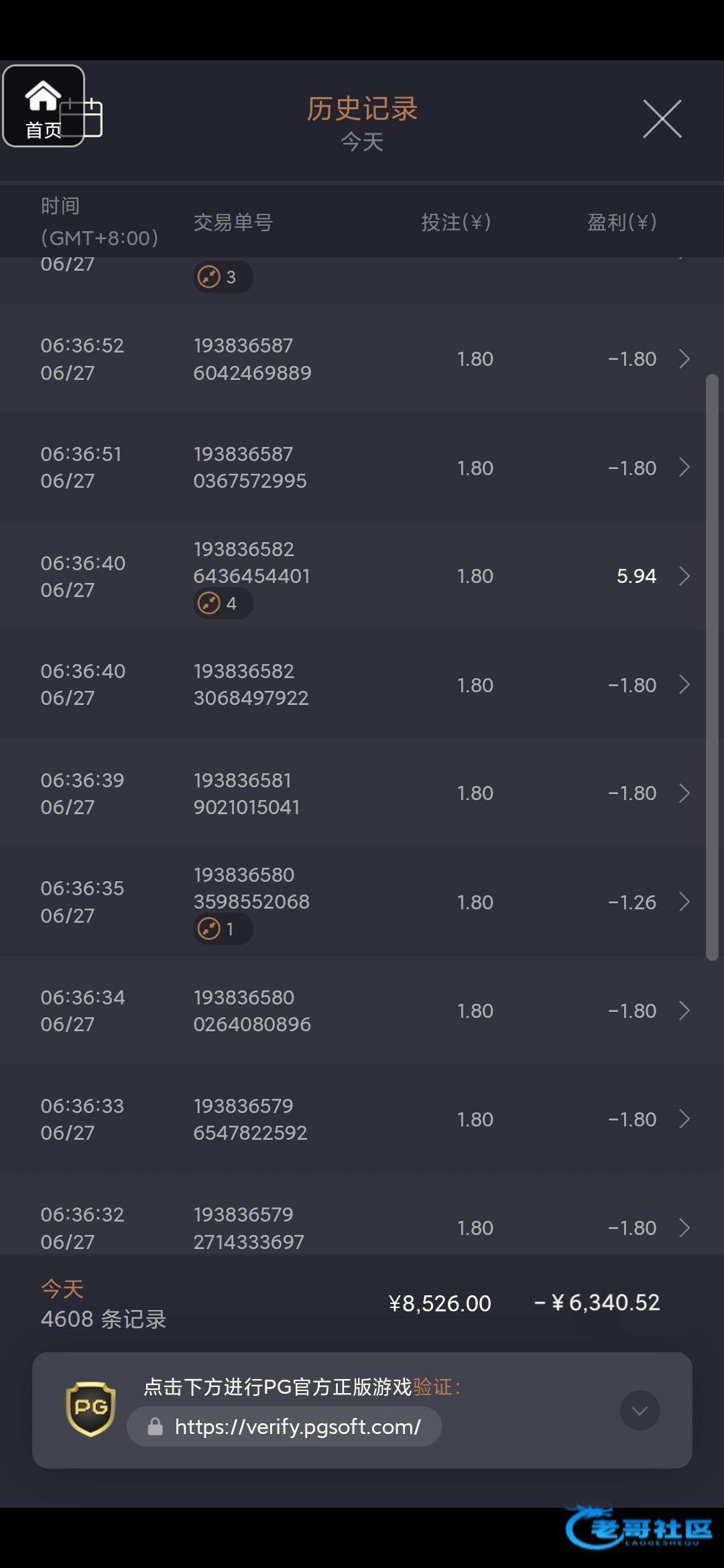Close the 历史记录 history panel
Viewport: 724px width, 1568px height.
point(662,119)
